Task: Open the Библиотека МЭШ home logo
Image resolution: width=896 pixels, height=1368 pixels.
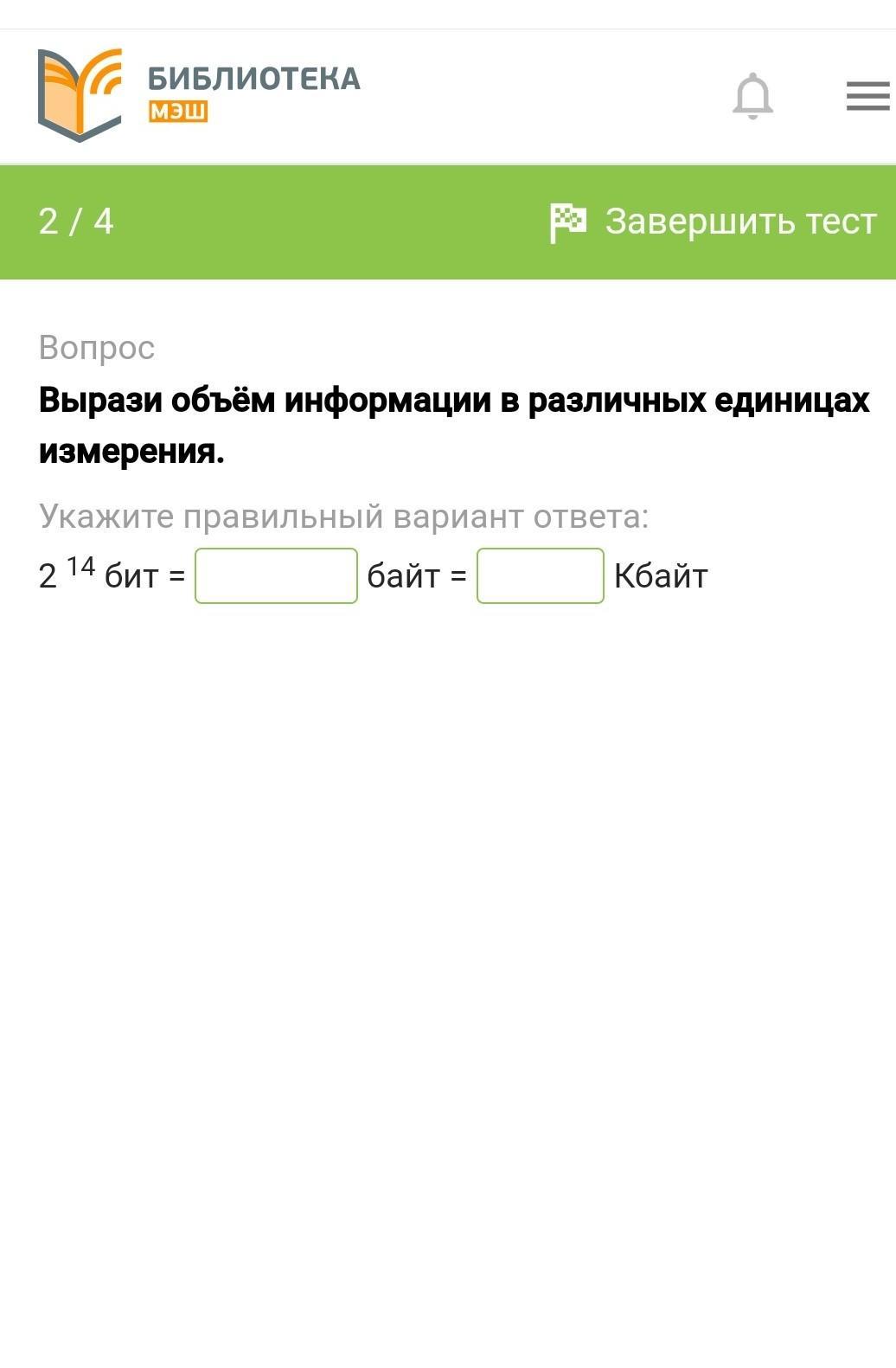Action: point(199,93)
